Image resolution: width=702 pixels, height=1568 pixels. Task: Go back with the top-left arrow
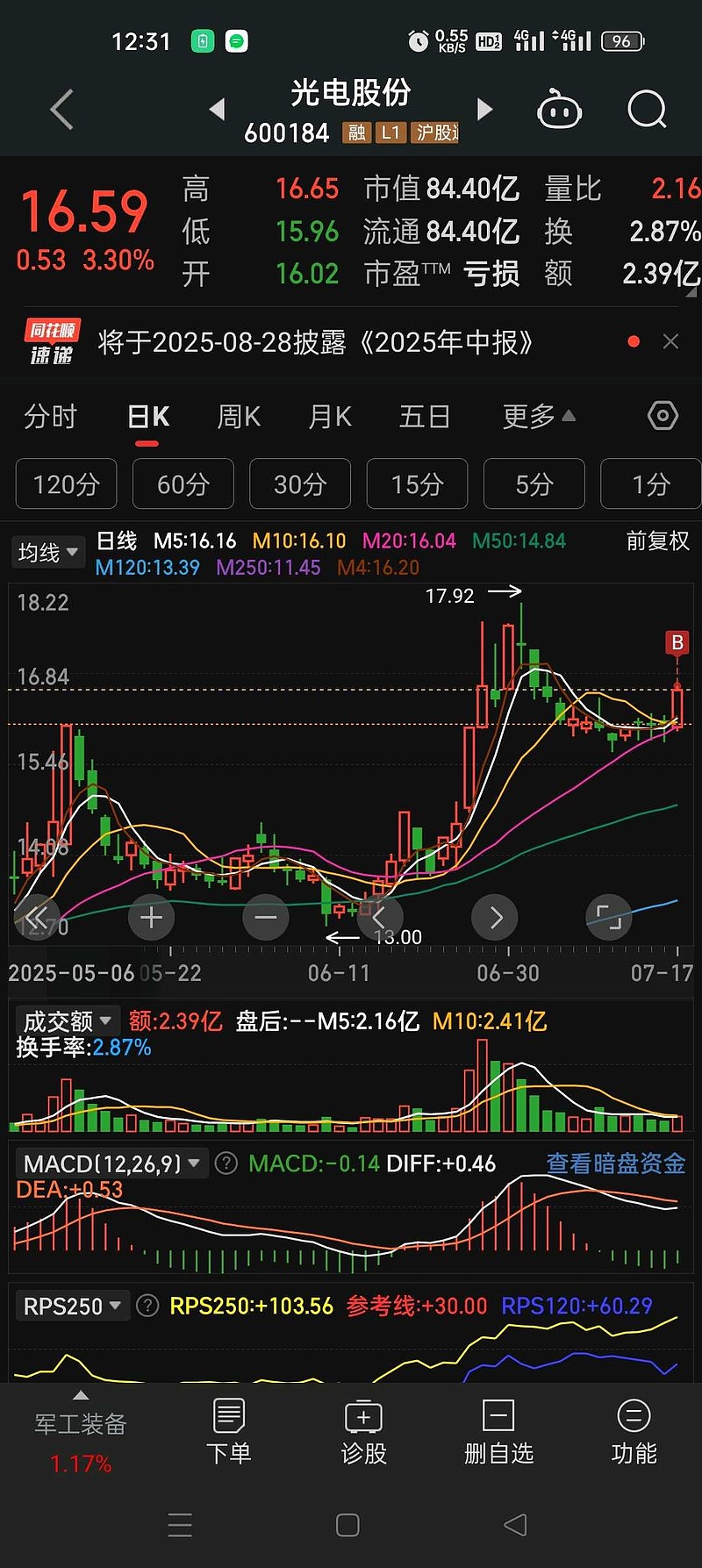pyautogui.click(x=61, y=110)
